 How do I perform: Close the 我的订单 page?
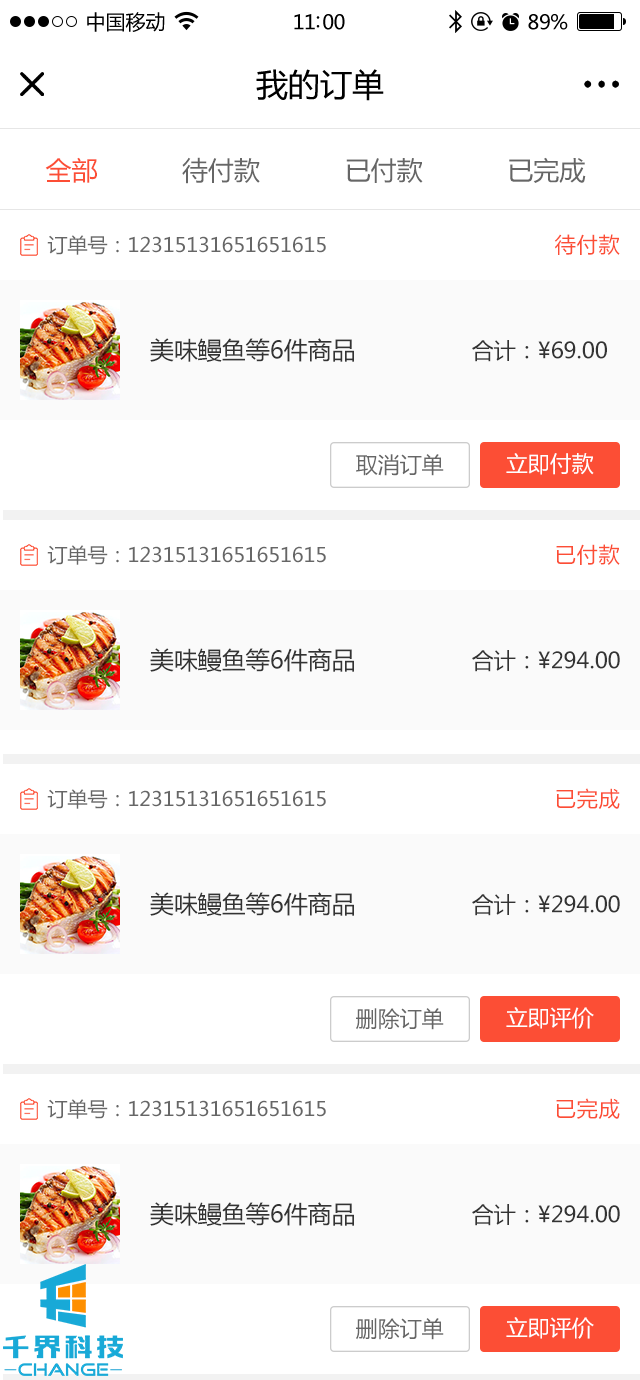(x=32, y=85)
